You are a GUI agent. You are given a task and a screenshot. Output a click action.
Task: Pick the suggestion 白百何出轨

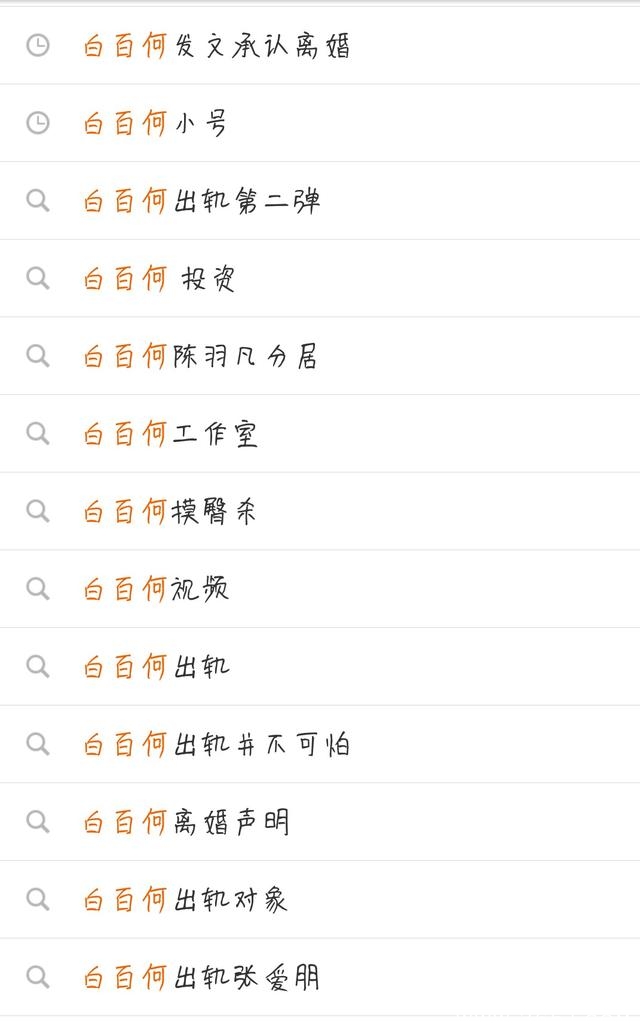click(156, 667)
